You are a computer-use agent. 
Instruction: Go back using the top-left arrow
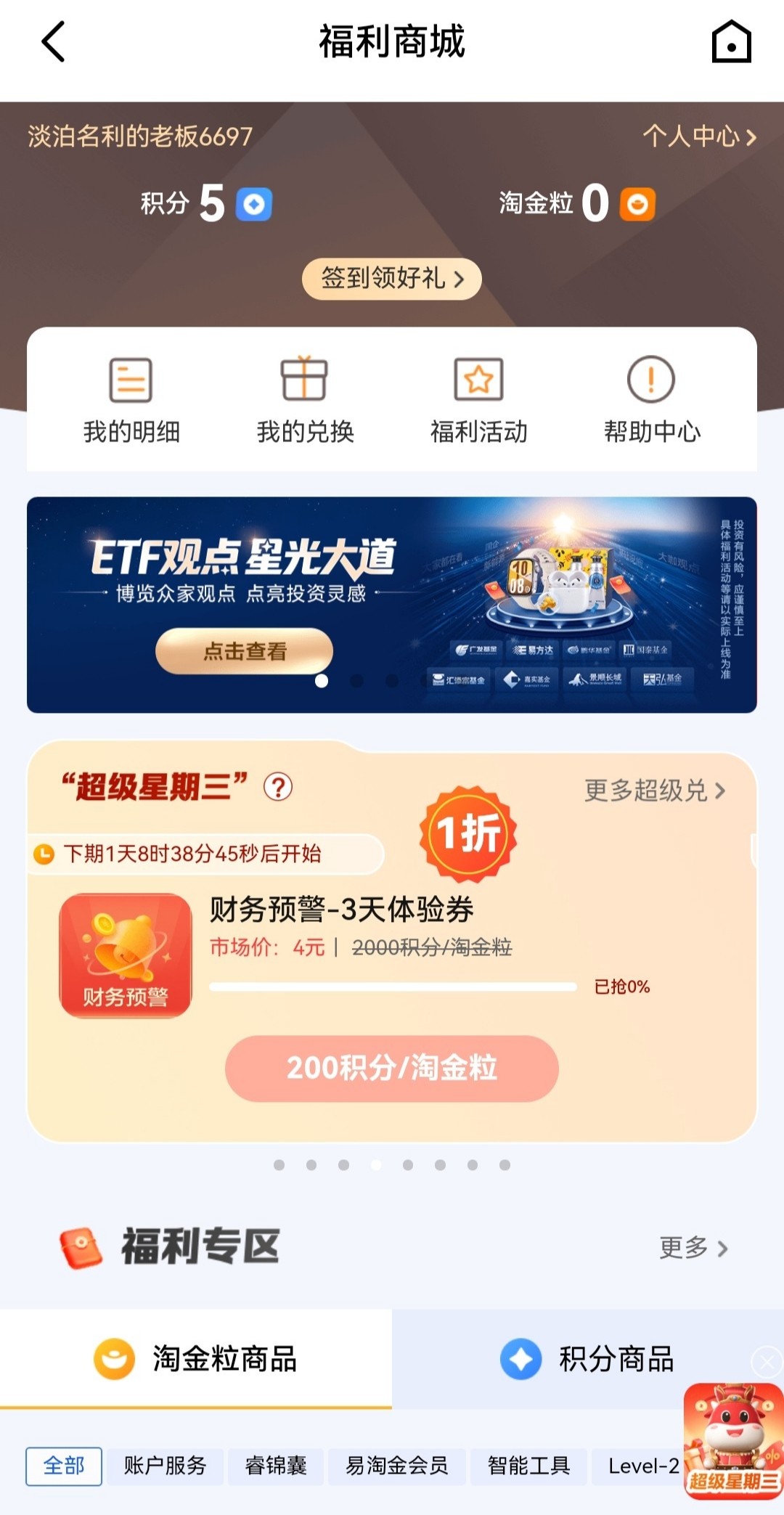click(x=54, y=41)
